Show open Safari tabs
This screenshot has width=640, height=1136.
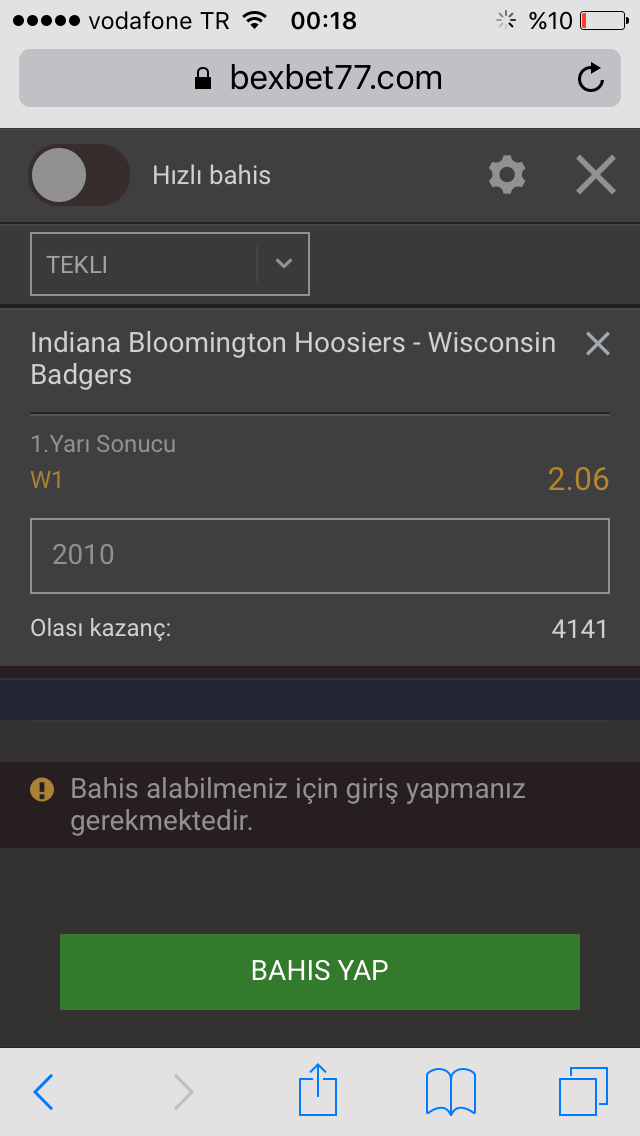point(583,1091)
